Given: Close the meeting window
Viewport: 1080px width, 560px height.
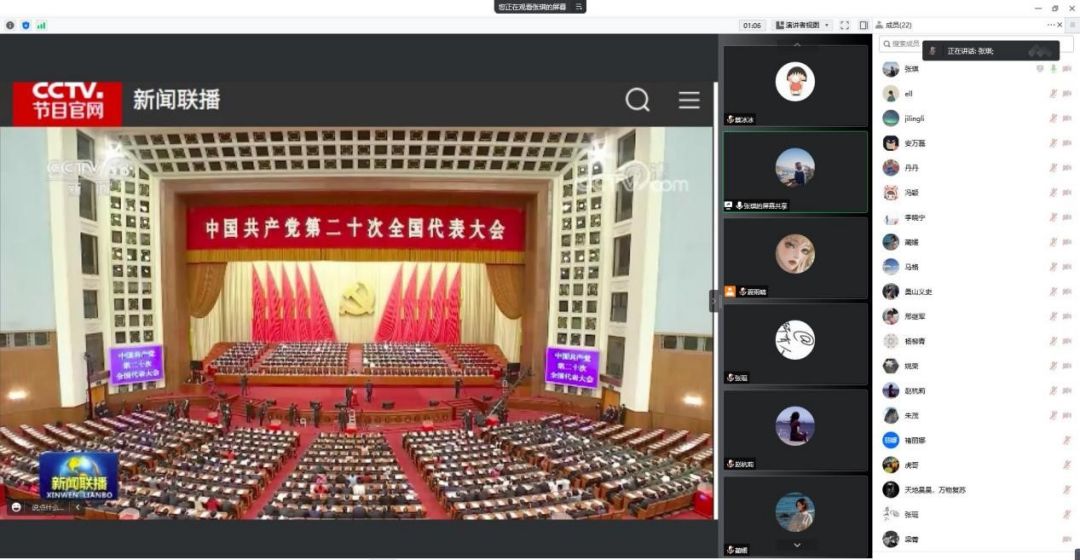Looking at the screenshot, I should [1070, 7].
